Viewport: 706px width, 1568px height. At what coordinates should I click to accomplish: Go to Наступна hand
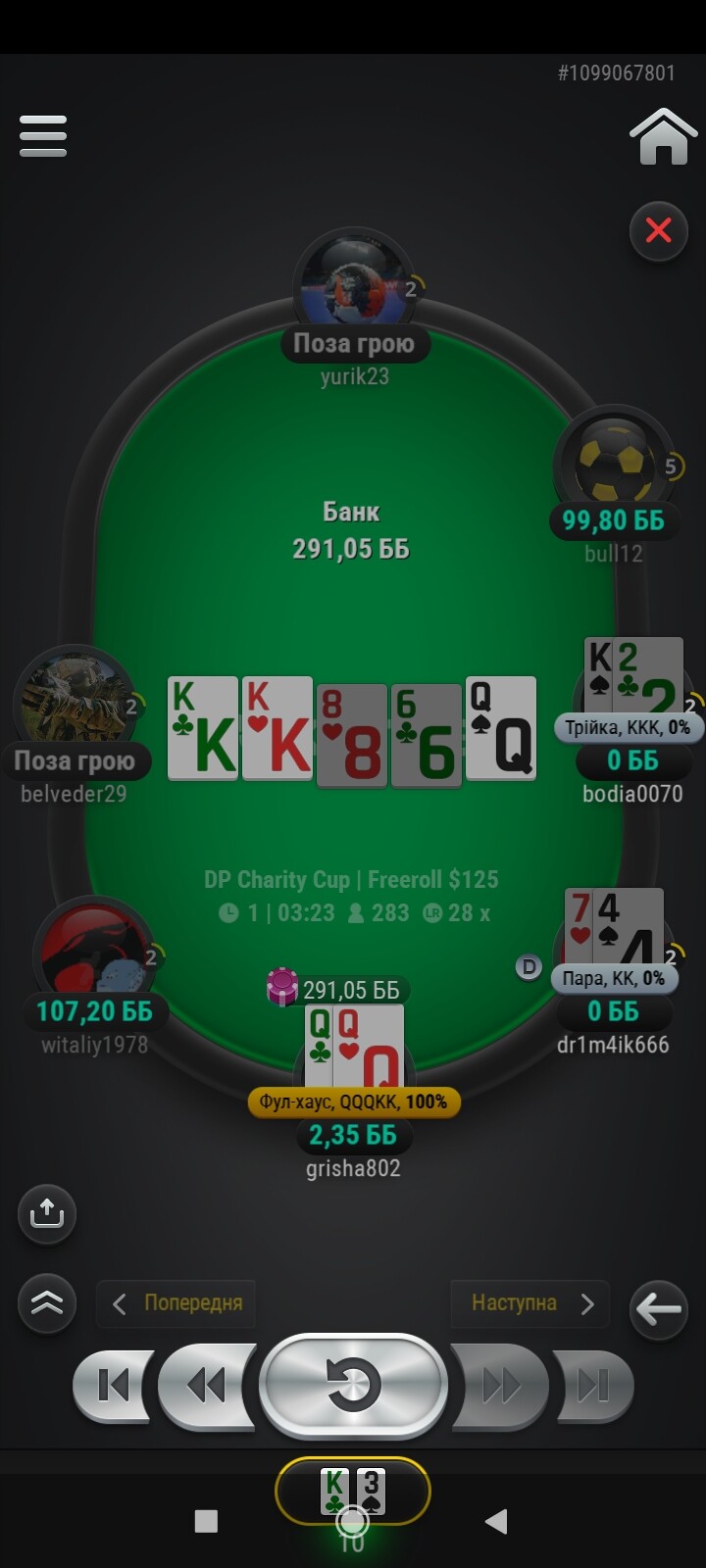click(x=529, y=1303)
